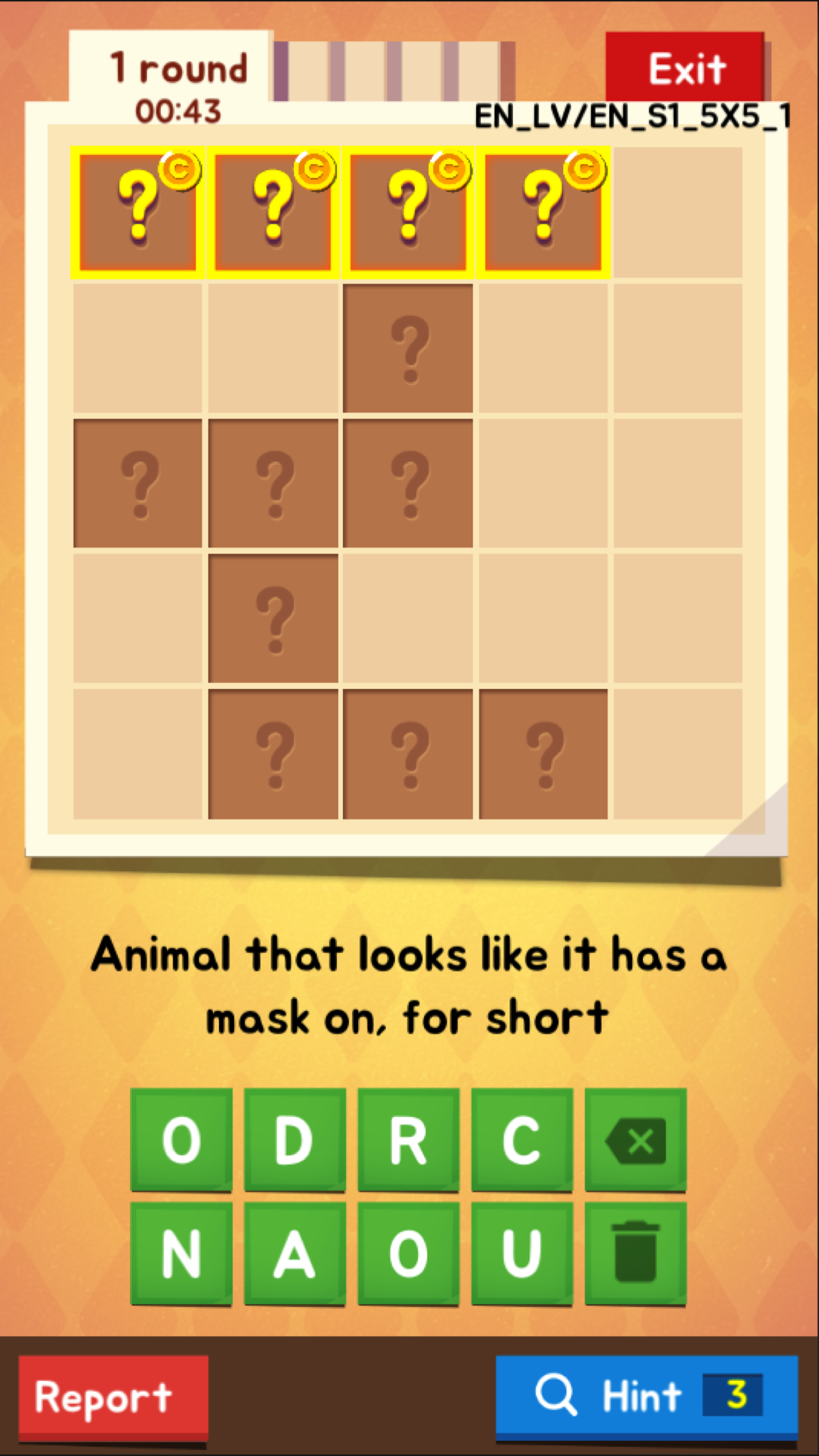Screen dimensions: 819x1456
Task: Tap the letter N tile
Action: click(181, 1252)
